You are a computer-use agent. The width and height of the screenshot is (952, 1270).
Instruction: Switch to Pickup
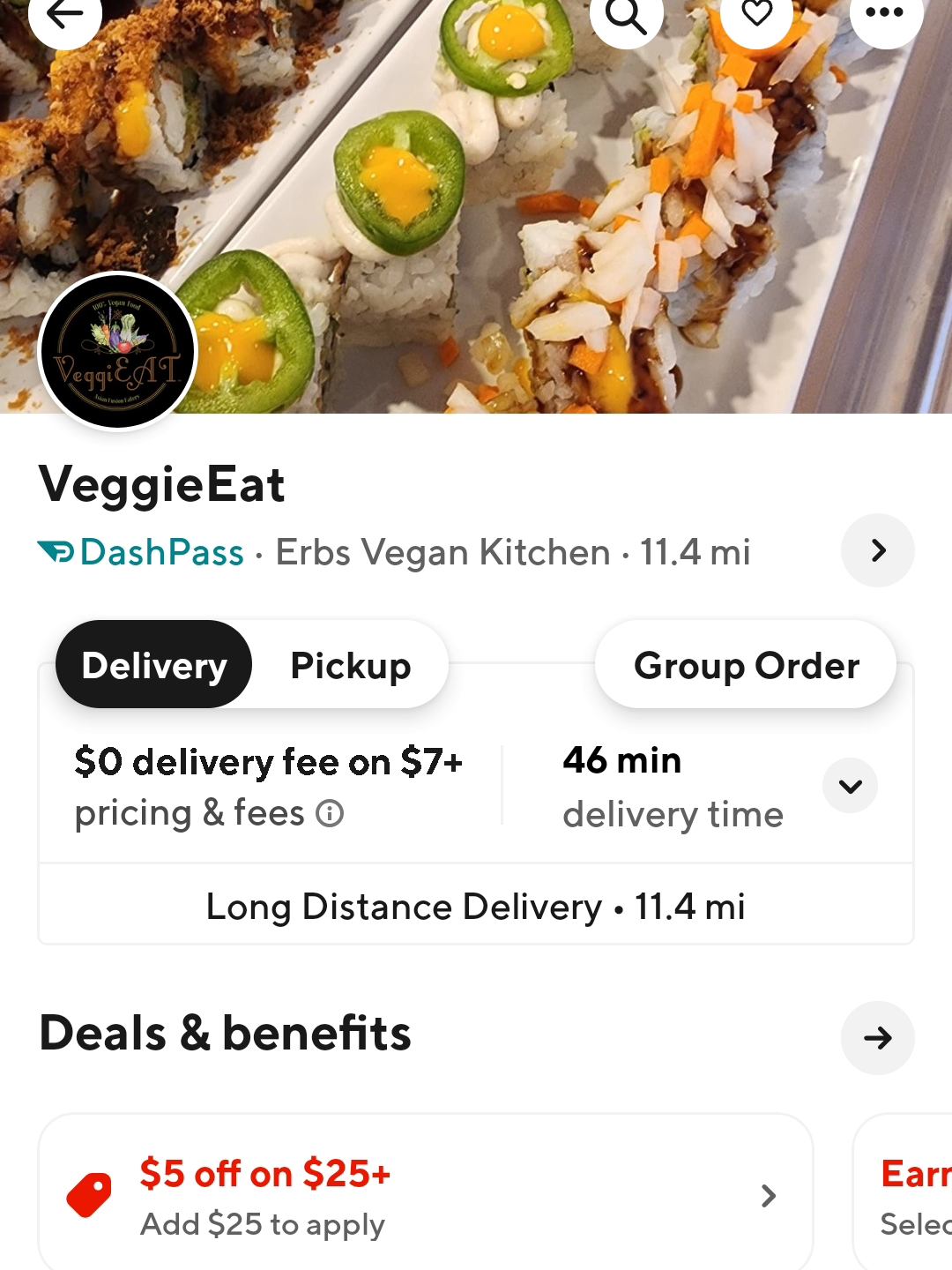[x=350, y=665]
